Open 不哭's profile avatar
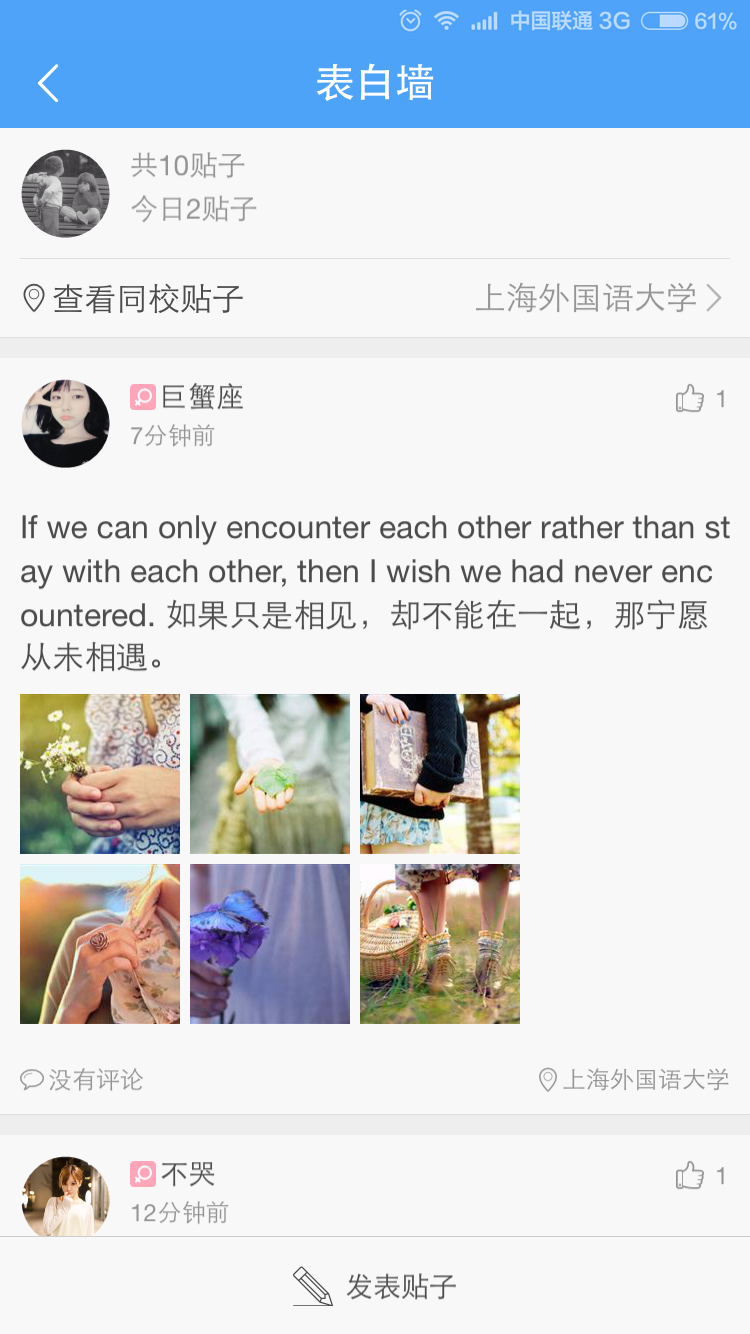Image resolution: width=750 pixels, height=1334 pixels. 65,1197
